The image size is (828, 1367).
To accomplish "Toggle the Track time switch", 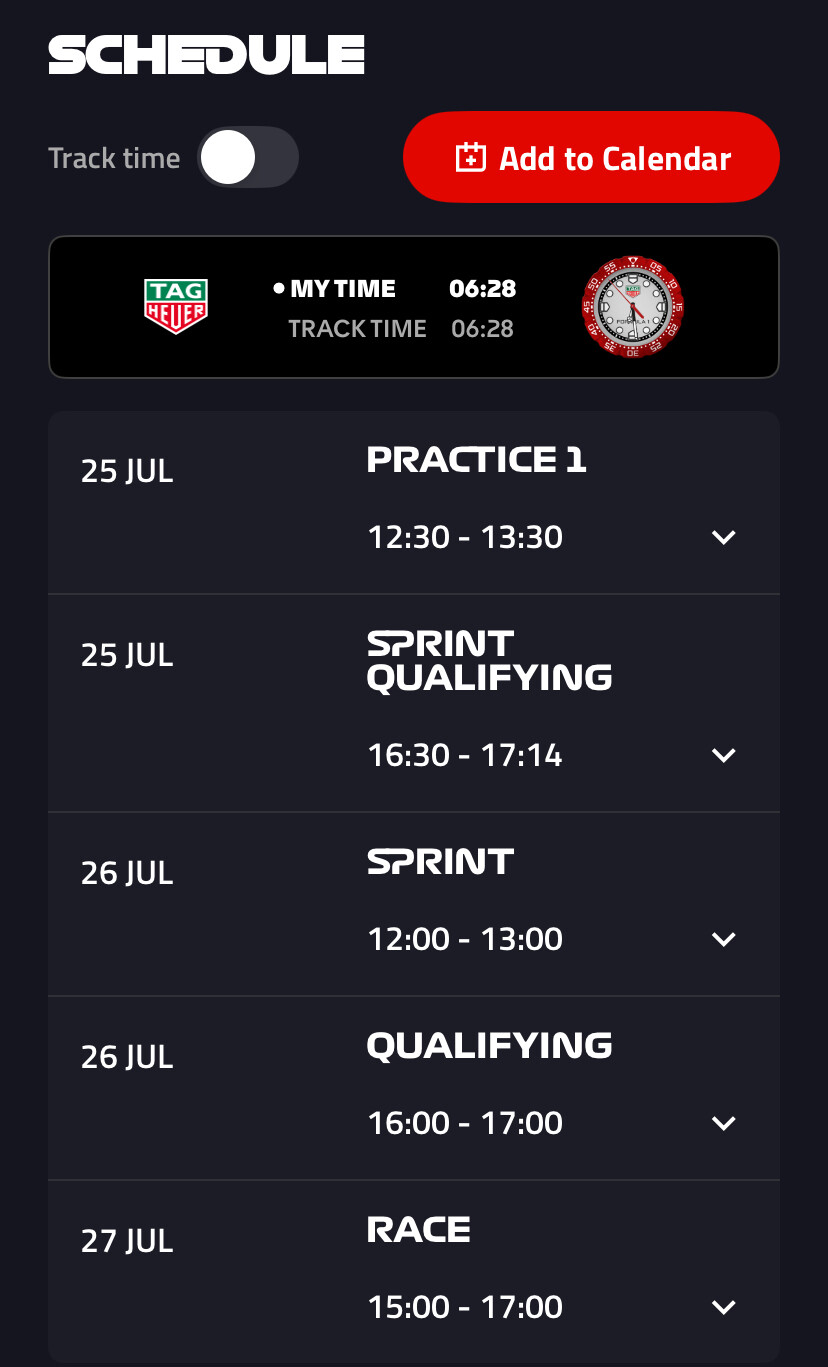I will click(x=248, y=158).
